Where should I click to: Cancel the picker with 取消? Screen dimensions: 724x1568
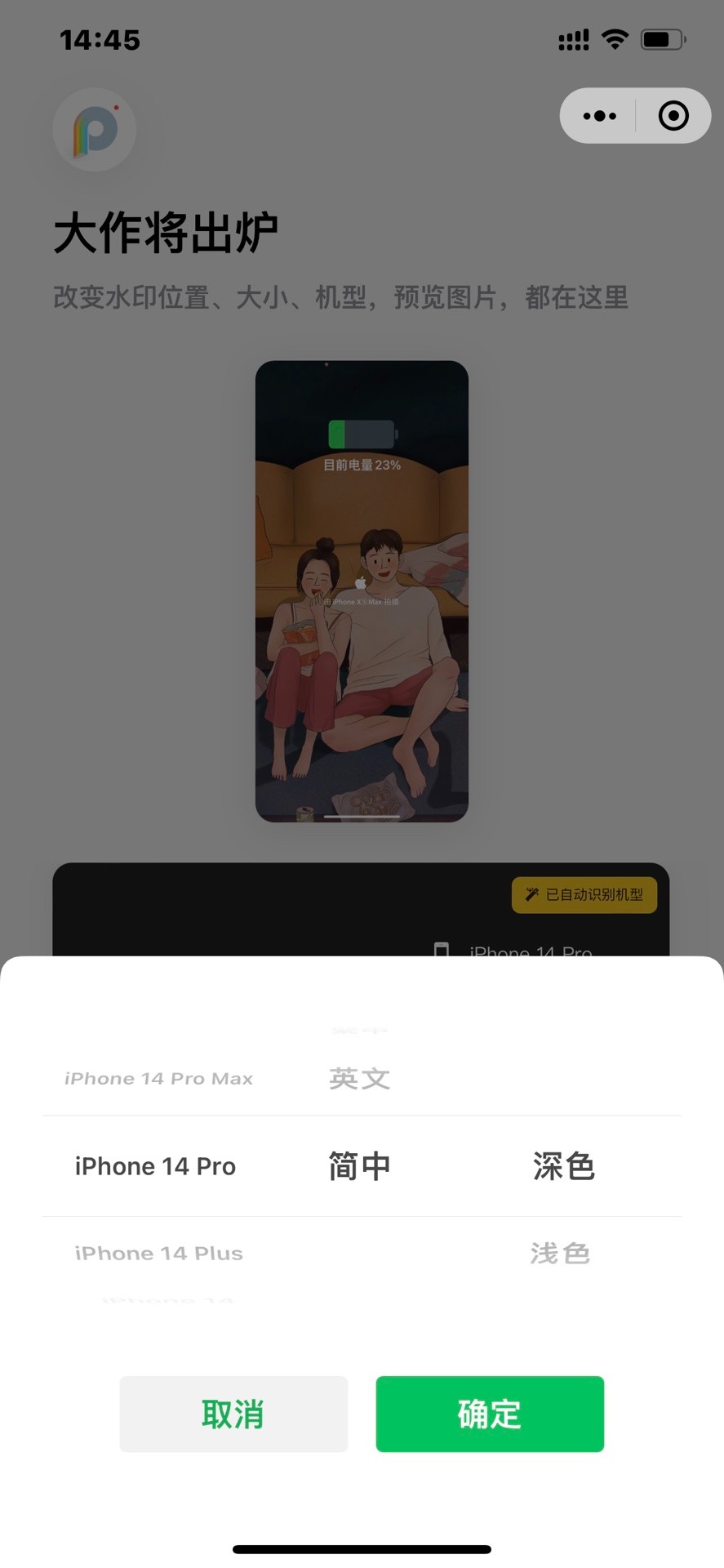(x=233, y=1414)
